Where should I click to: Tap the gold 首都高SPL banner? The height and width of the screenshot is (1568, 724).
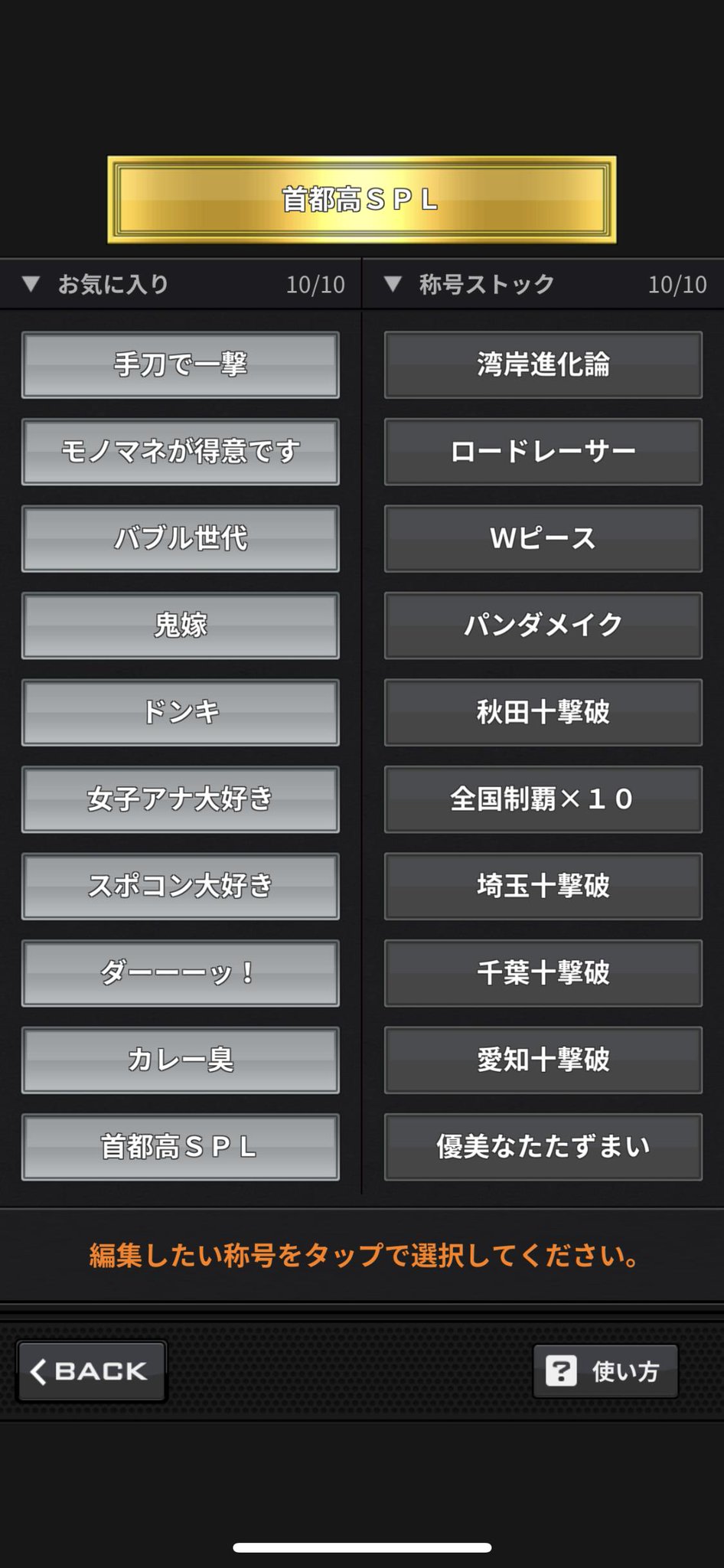pos(362,200)
